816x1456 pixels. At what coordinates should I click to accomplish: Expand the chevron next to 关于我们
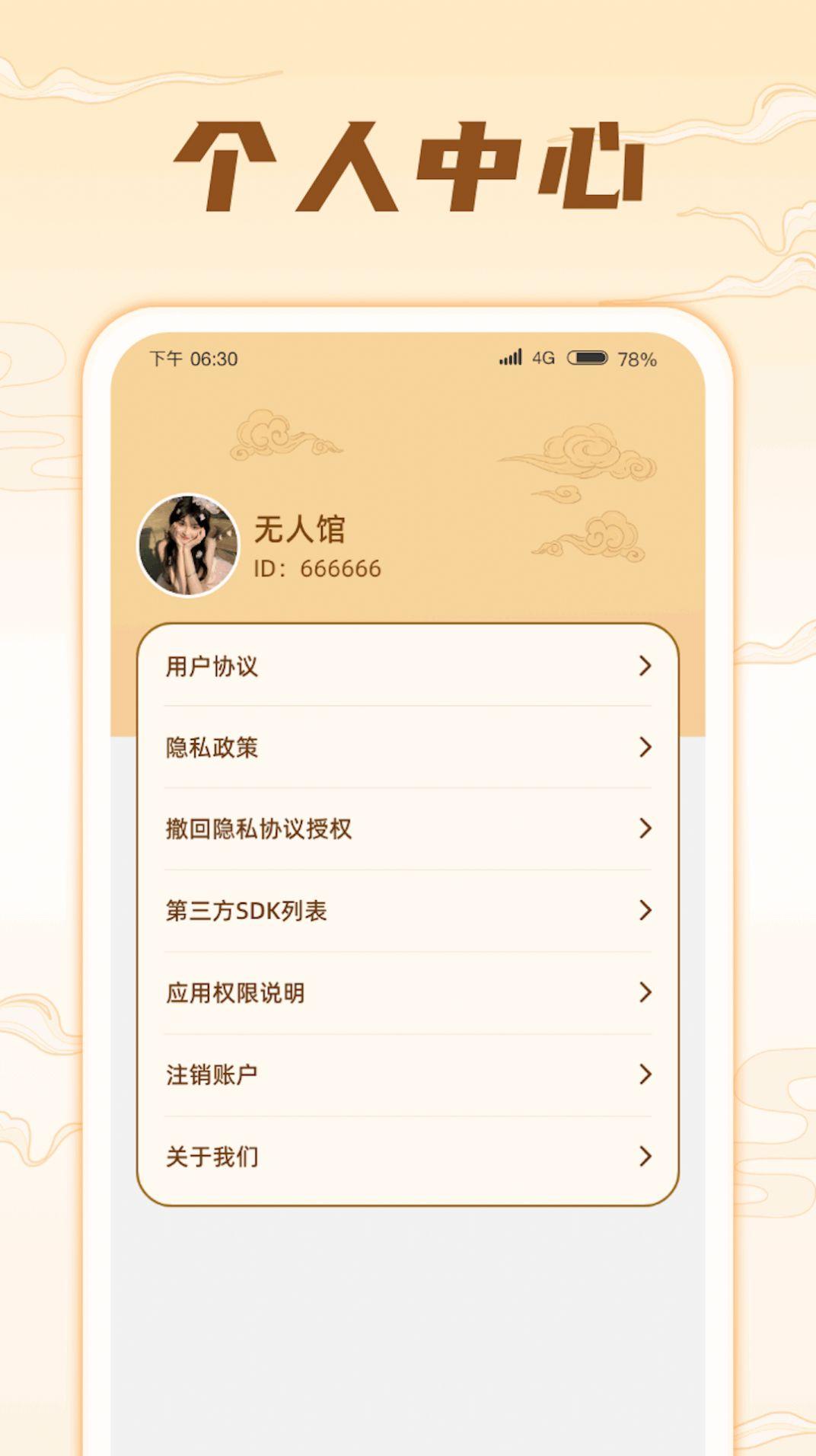click(x=644, y=1155)
